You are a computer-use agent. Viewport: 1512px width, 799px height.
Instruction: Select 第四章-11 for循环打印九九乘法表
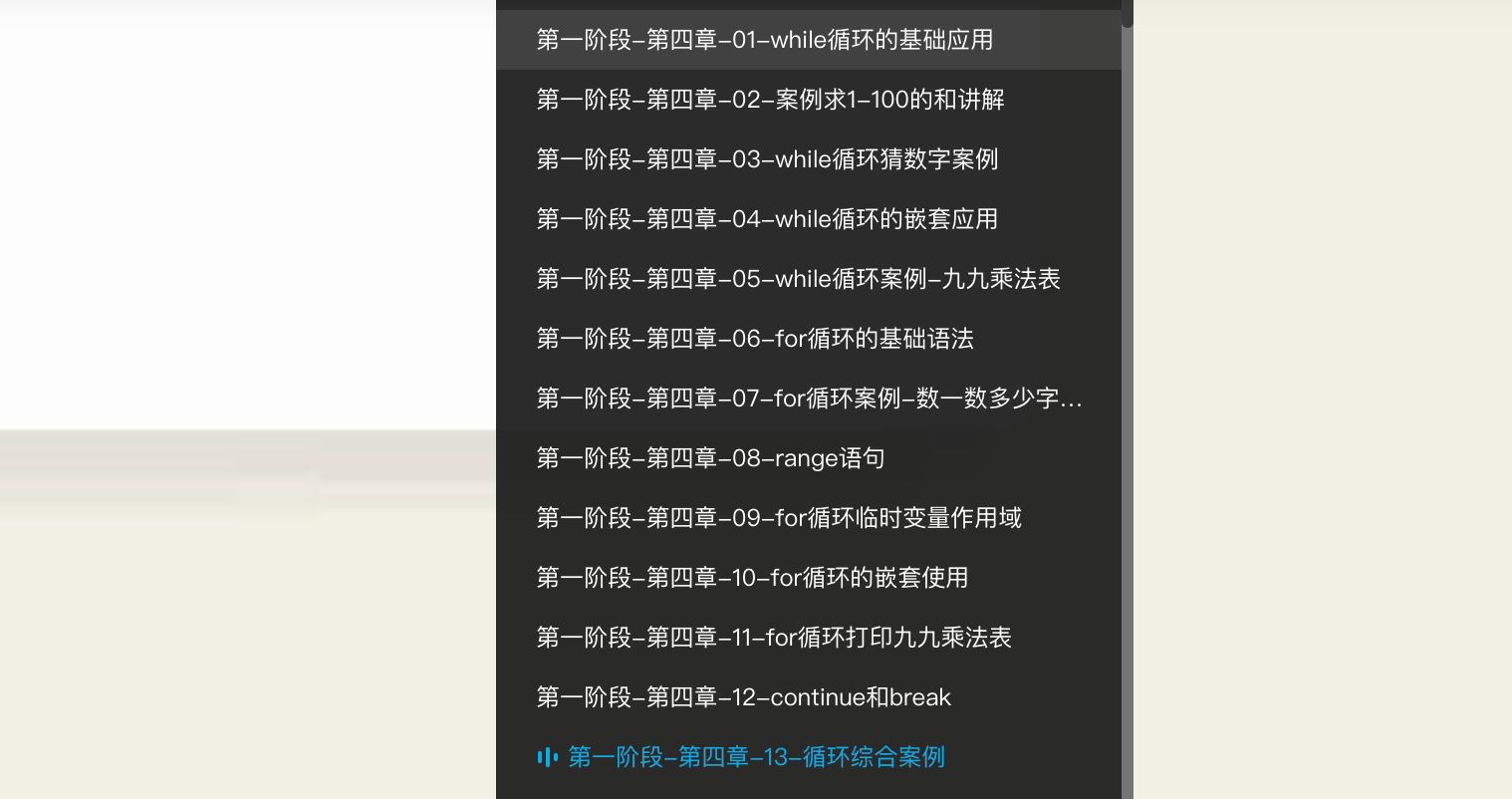[774, 638]
